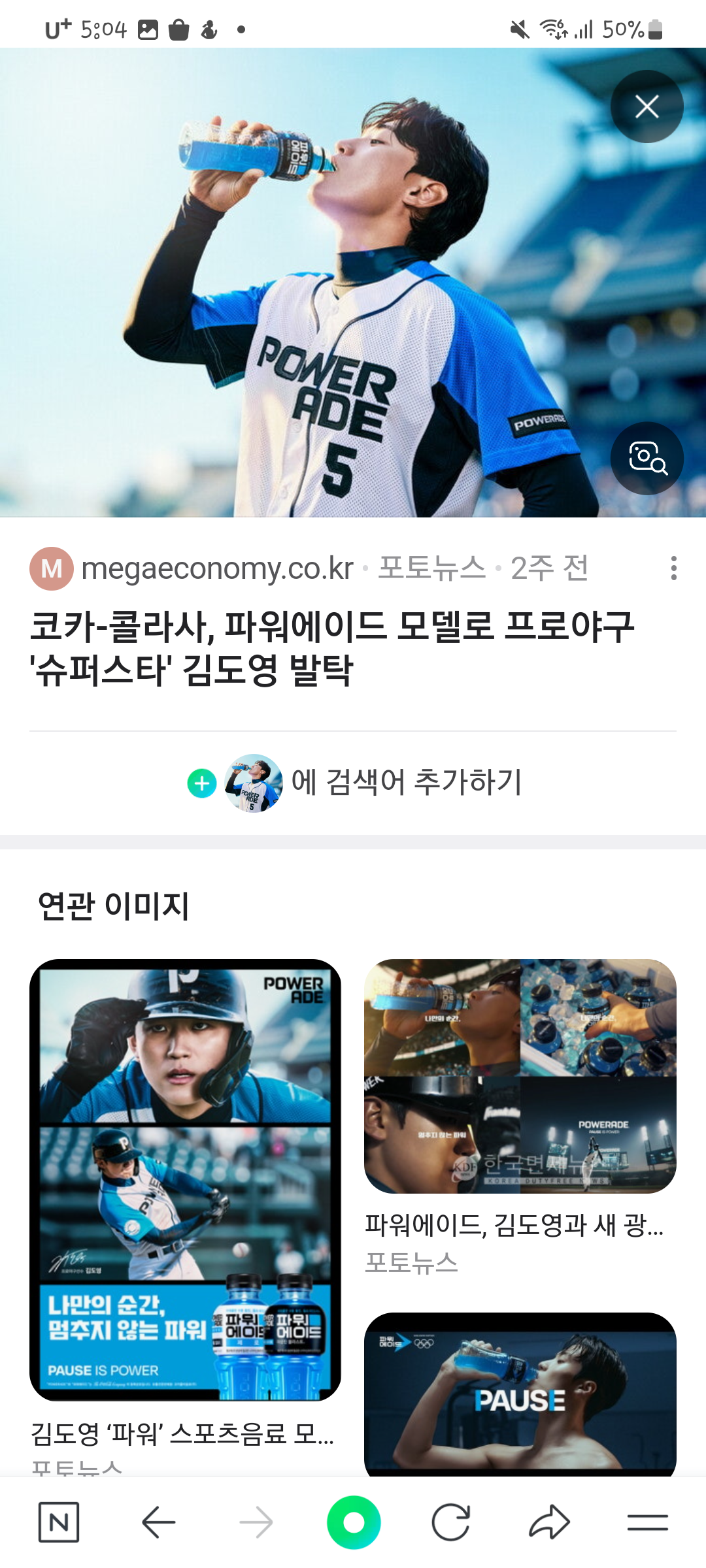Open the megaeconomy.co.kr article headline
Viewport: 706px width, 1568px height.
point(331,647)
